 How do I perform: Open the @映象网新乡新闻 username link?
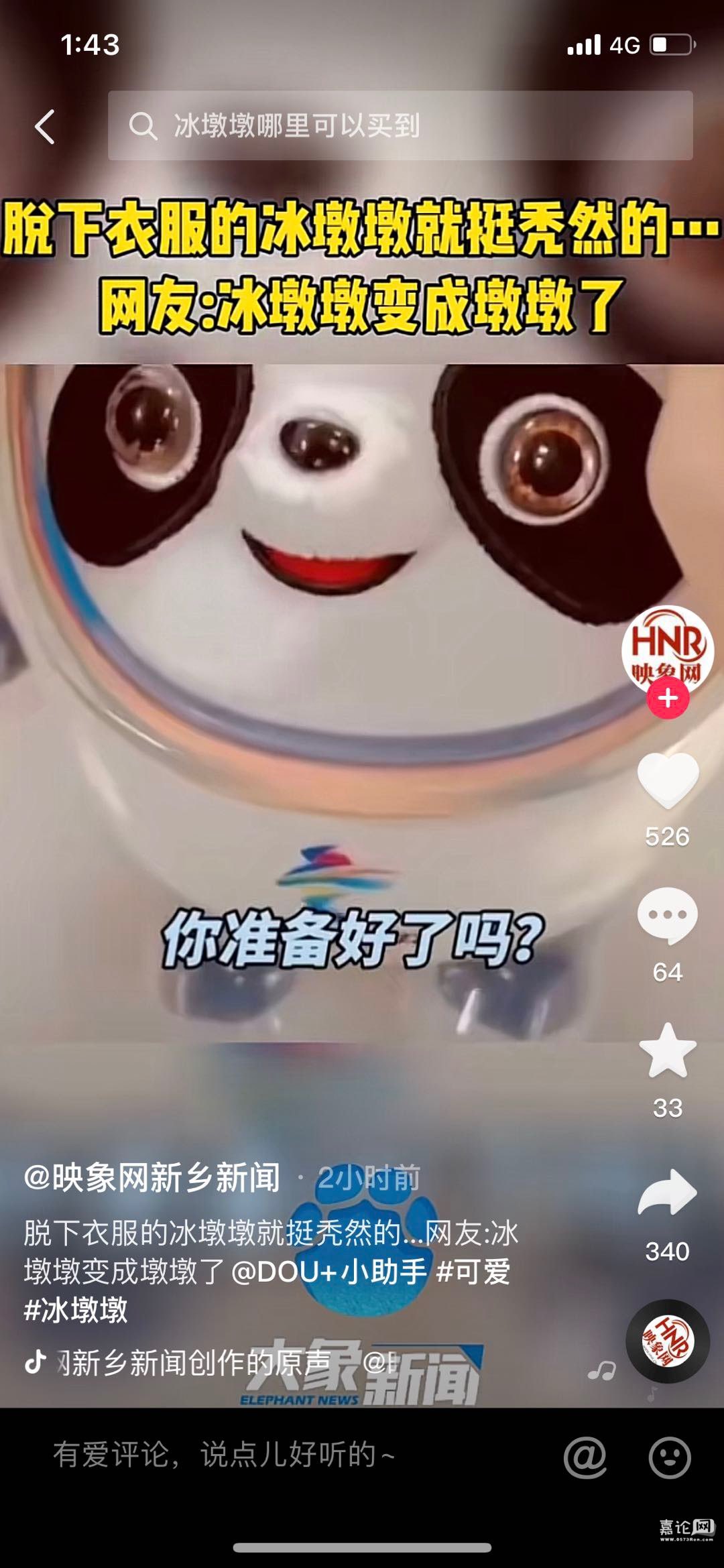point(152,1178)
